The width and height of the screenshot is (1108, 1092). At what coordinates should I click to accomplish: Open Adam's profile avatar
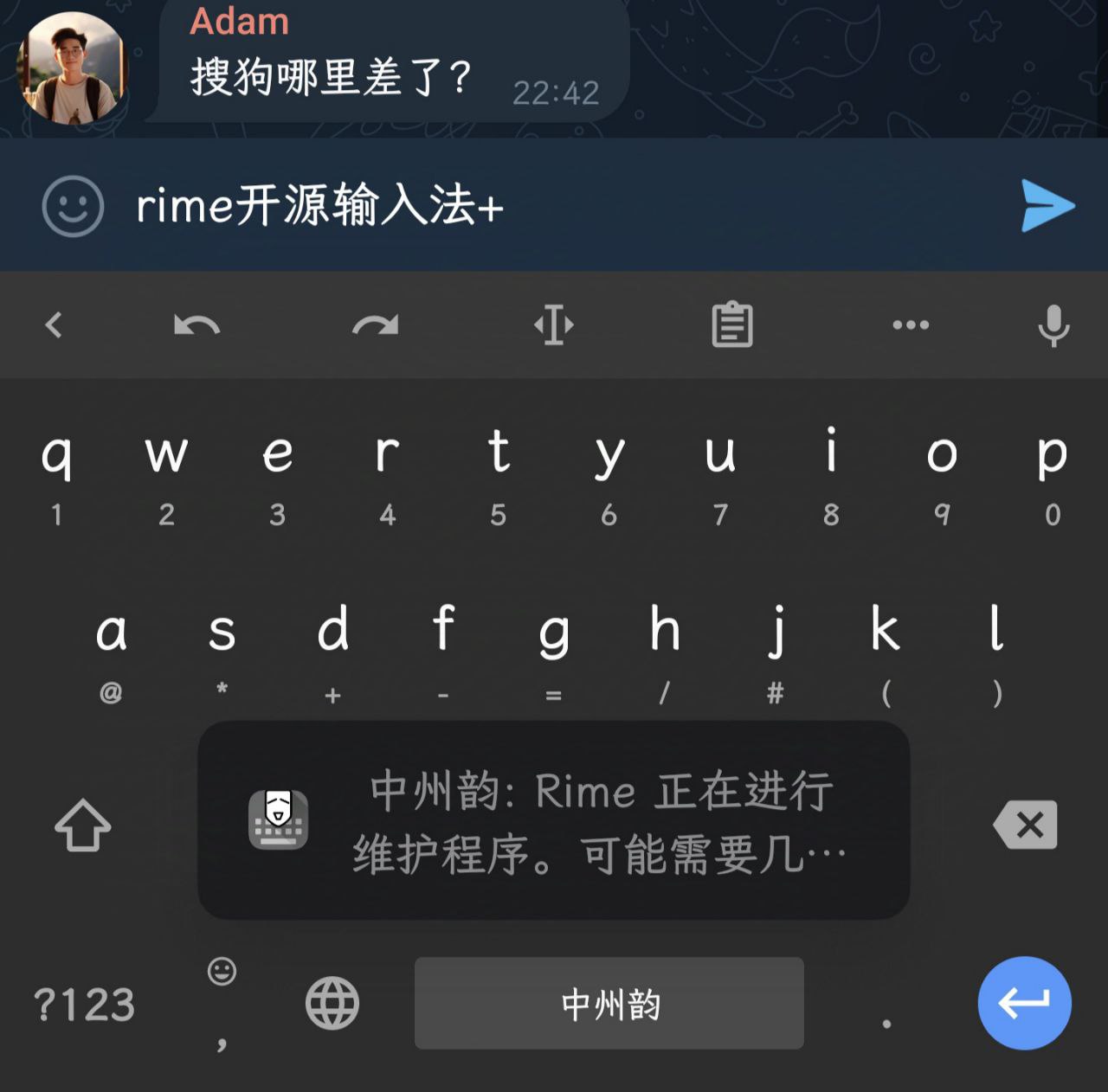point(72,69)
